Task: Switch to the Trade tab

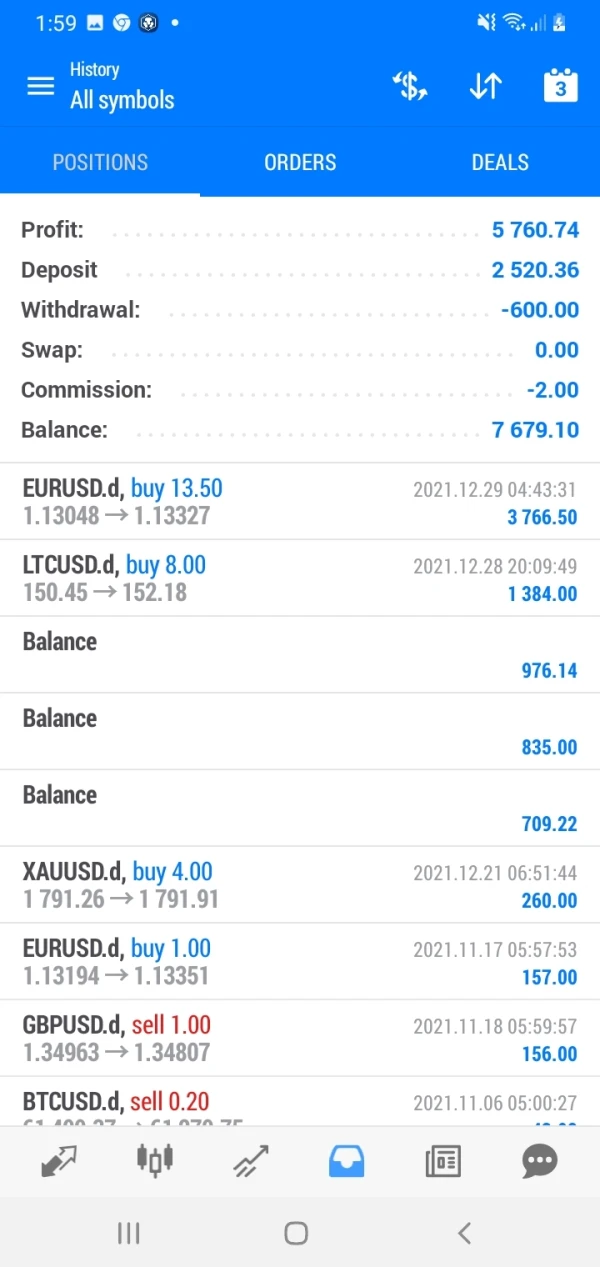Action: point(251,1161)
